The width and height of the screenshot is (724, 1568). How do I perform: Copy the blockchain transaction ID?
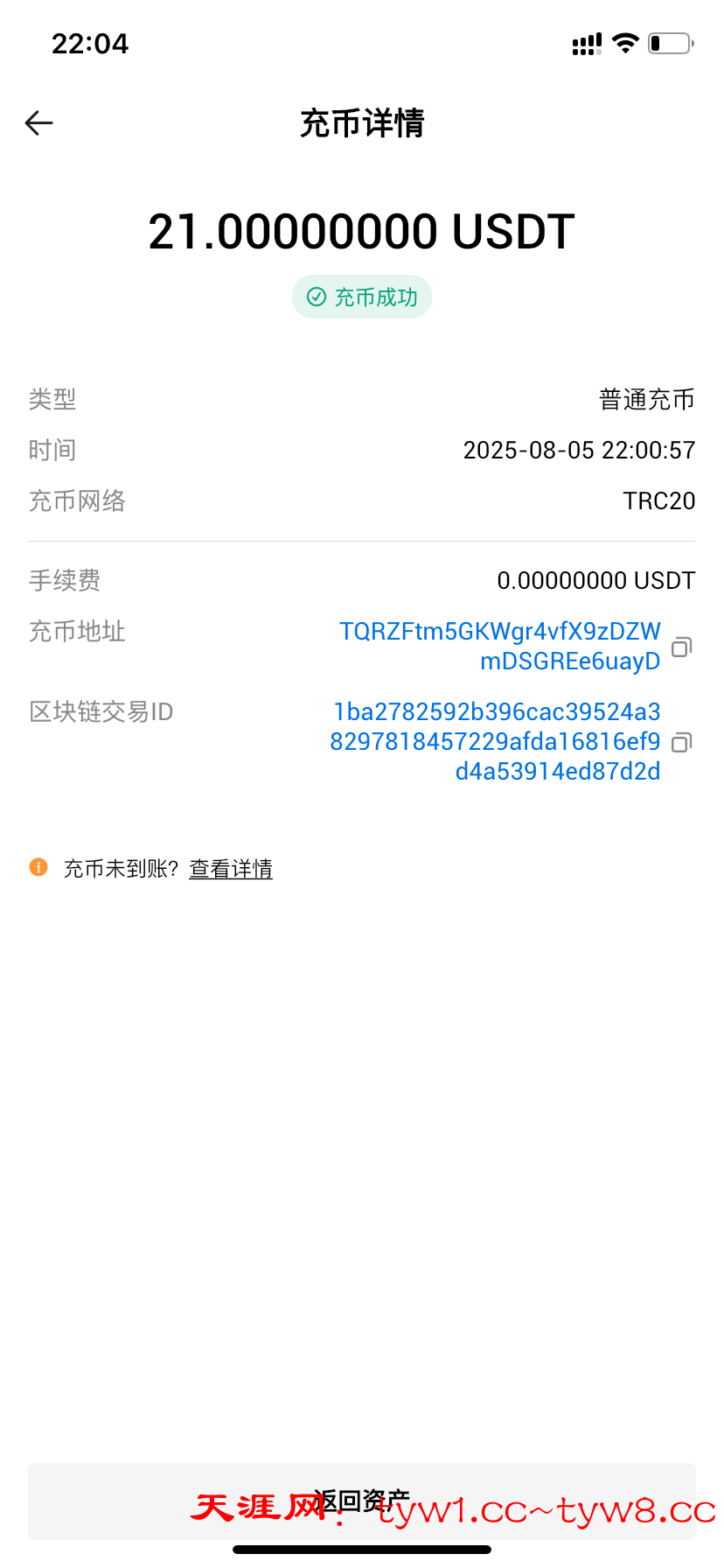pos(681,742)
